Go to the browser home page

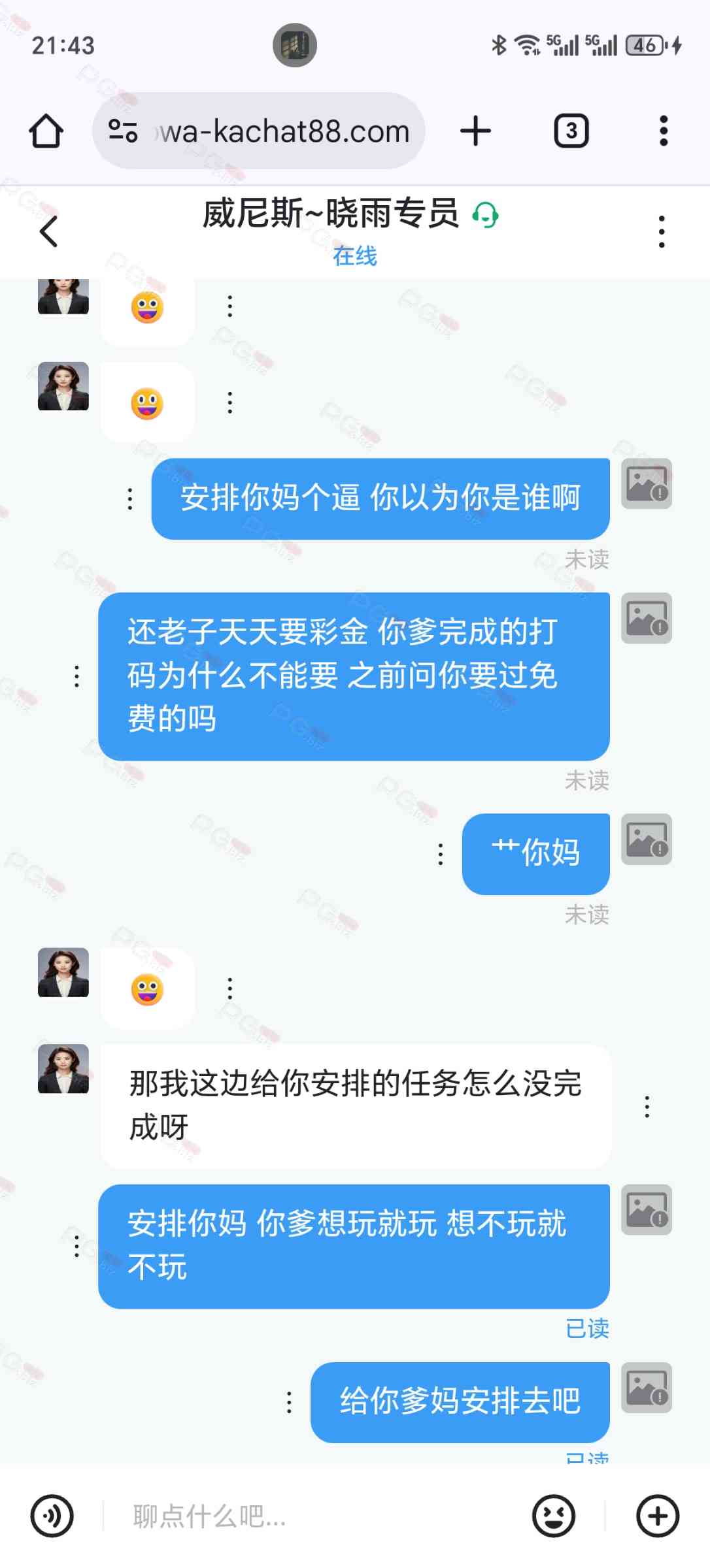[x=46, y=131]
